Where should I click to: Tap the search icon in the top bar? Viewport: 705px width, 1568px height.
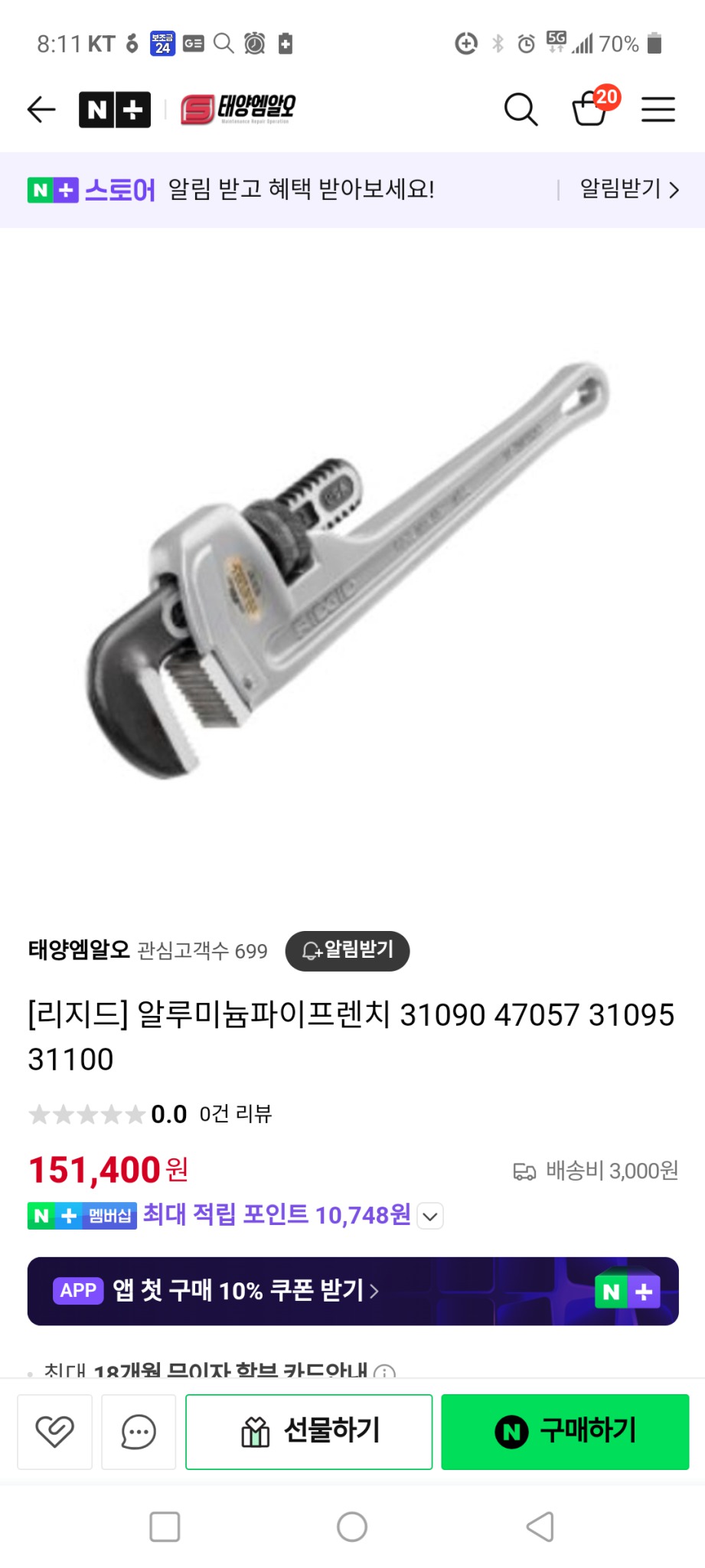521,109
